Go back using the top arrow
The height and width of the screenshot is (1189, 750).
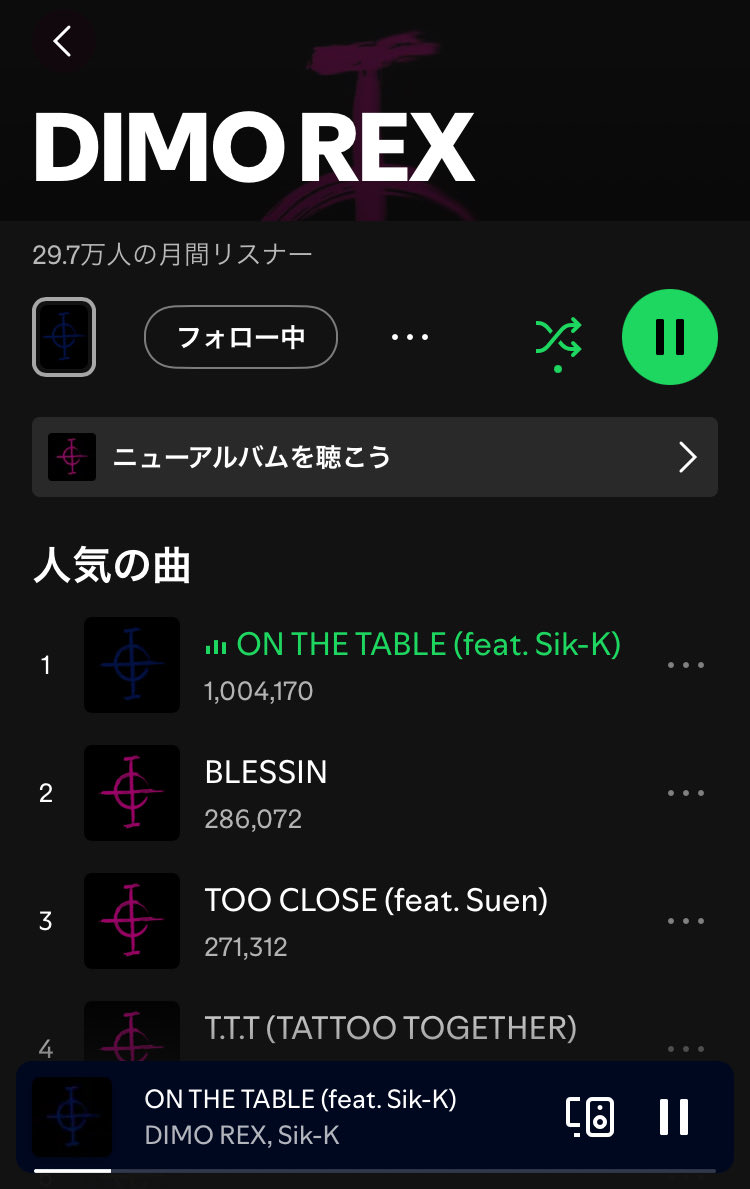pos(63,42)
